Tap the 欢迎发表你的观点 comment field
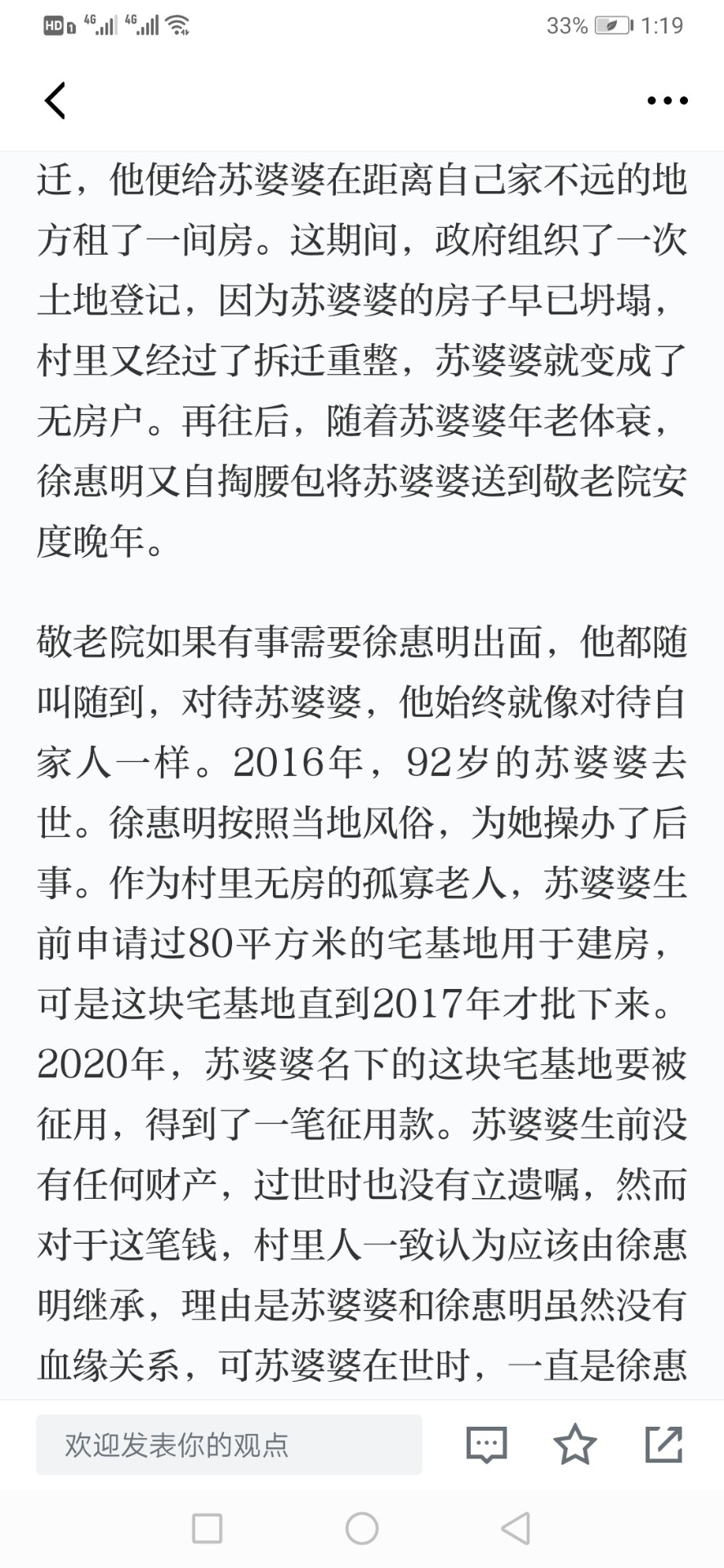The image size is (724, 1568). 229,1445
